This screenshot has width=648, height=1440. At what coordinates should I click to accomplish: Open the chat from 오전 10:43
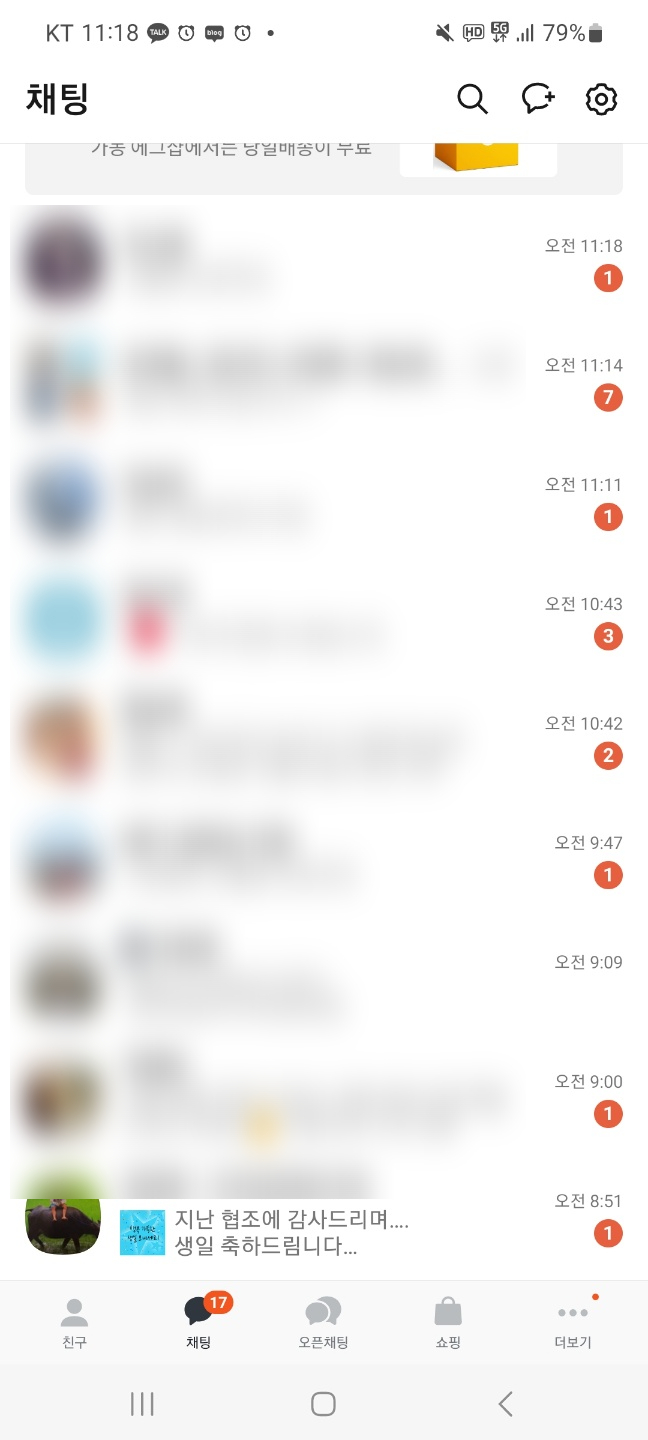324,620
